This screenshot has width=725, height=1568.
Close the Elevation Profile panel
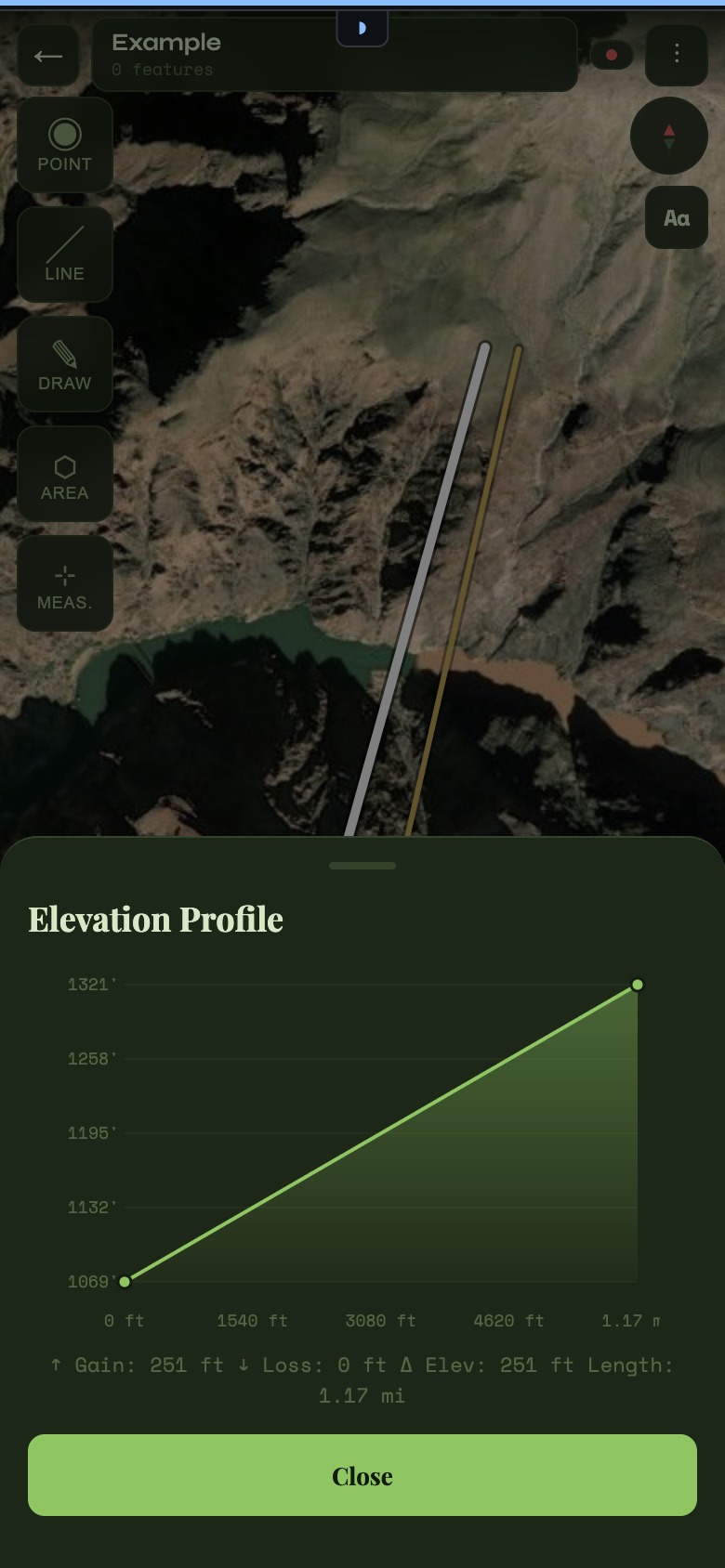pyautogui.click(x=362, y=1475)
